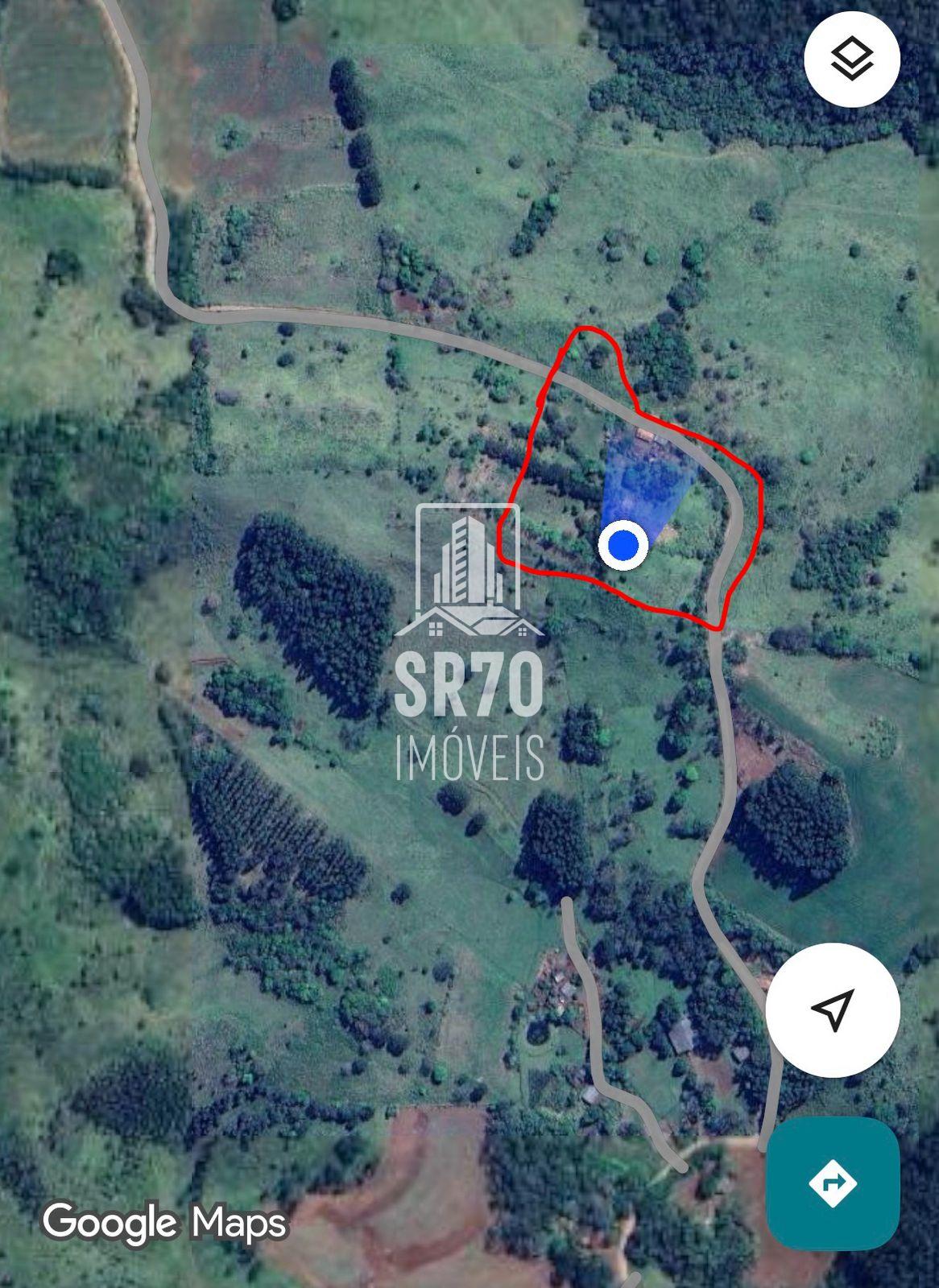Center the map on my location
This screenshot has width=939, height=1288.
(x=833, y=1009)
